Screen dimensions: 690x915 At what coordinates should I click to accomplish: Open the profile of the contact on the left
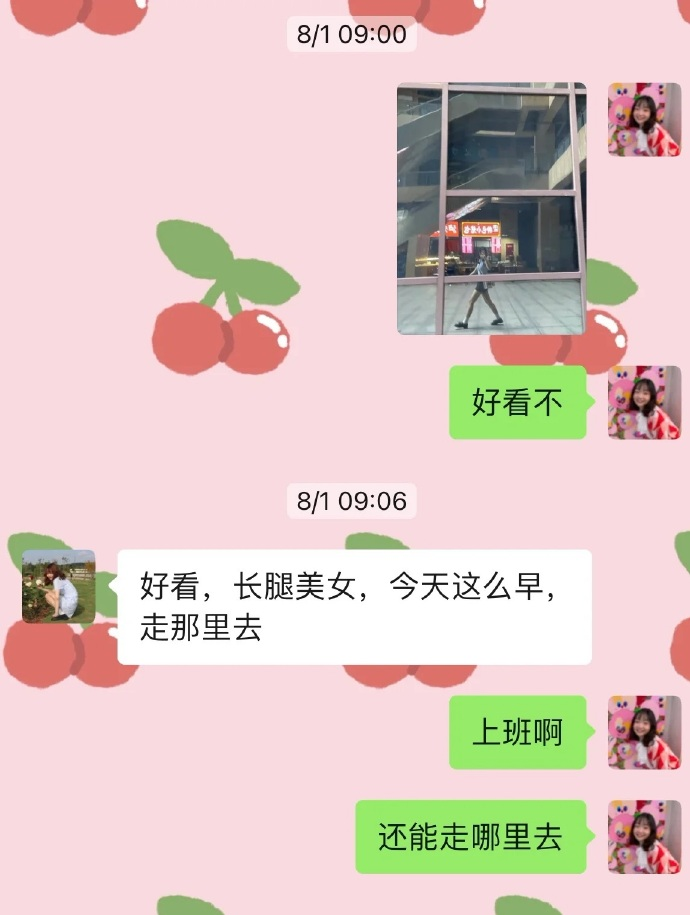[58, 586]
